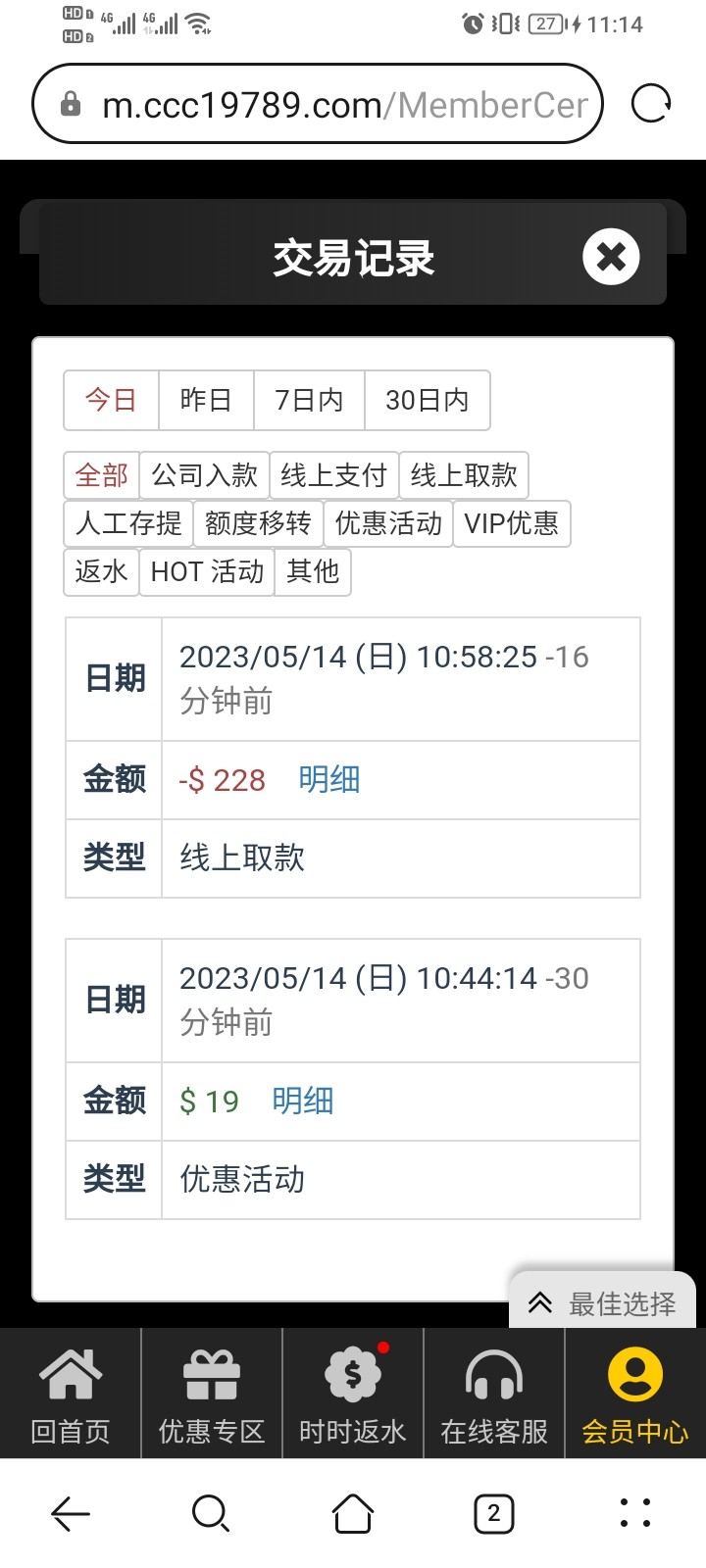The image size is (706, 1568).
Task: Select the 线上取款 filter chip
Action: point(463,474)
